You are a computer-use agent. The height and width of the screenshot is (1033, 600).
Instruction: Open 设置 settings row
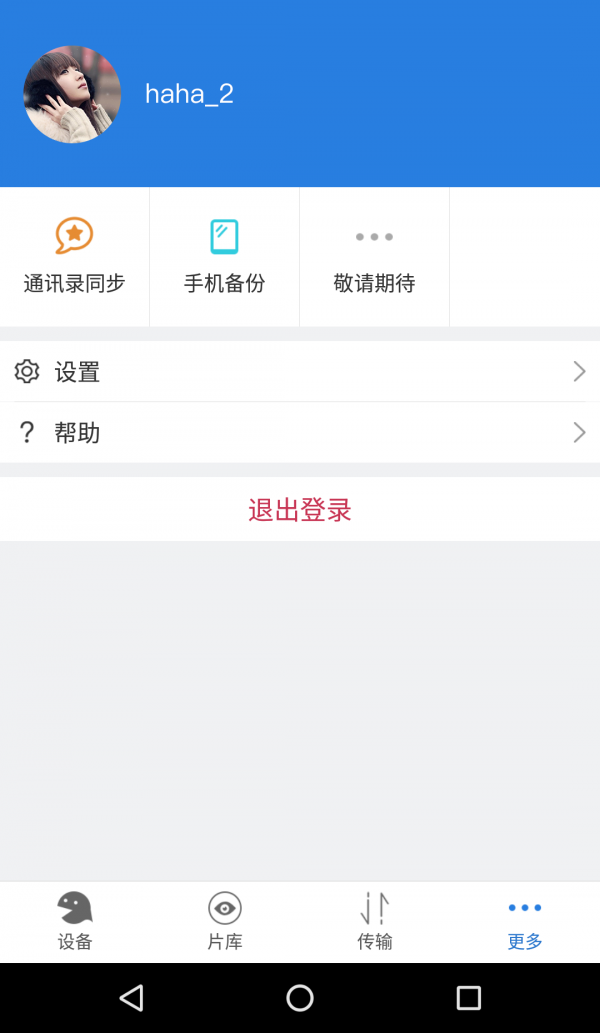coord(300,372)
